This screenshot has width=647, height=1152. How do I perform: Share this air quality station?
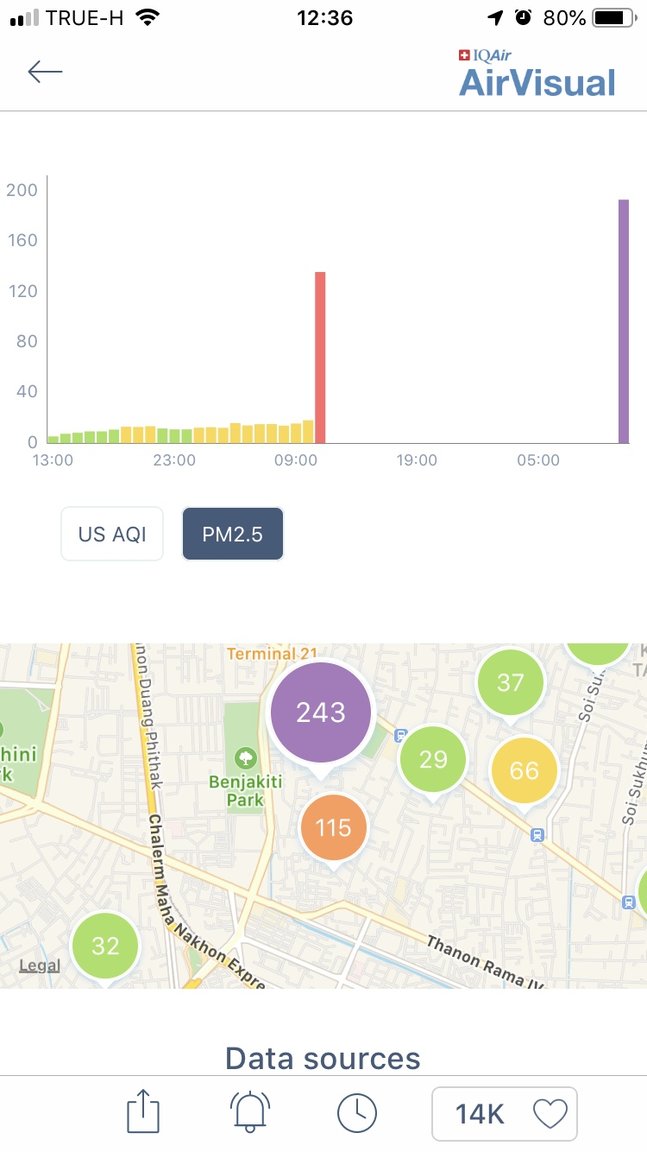143,1112
